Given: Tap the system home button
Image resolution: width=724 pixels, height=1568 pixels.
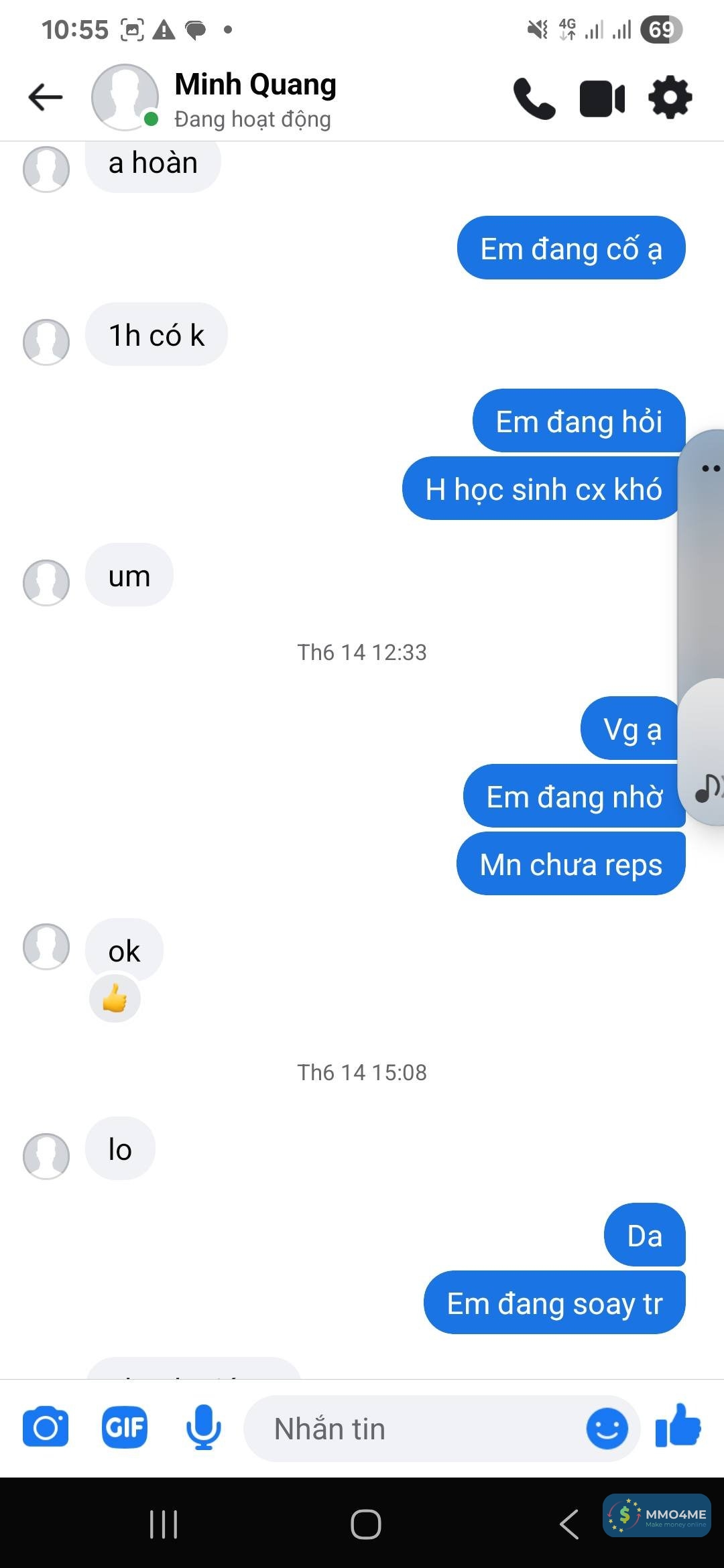Looking at the screenshot, I should point(366,1524).
